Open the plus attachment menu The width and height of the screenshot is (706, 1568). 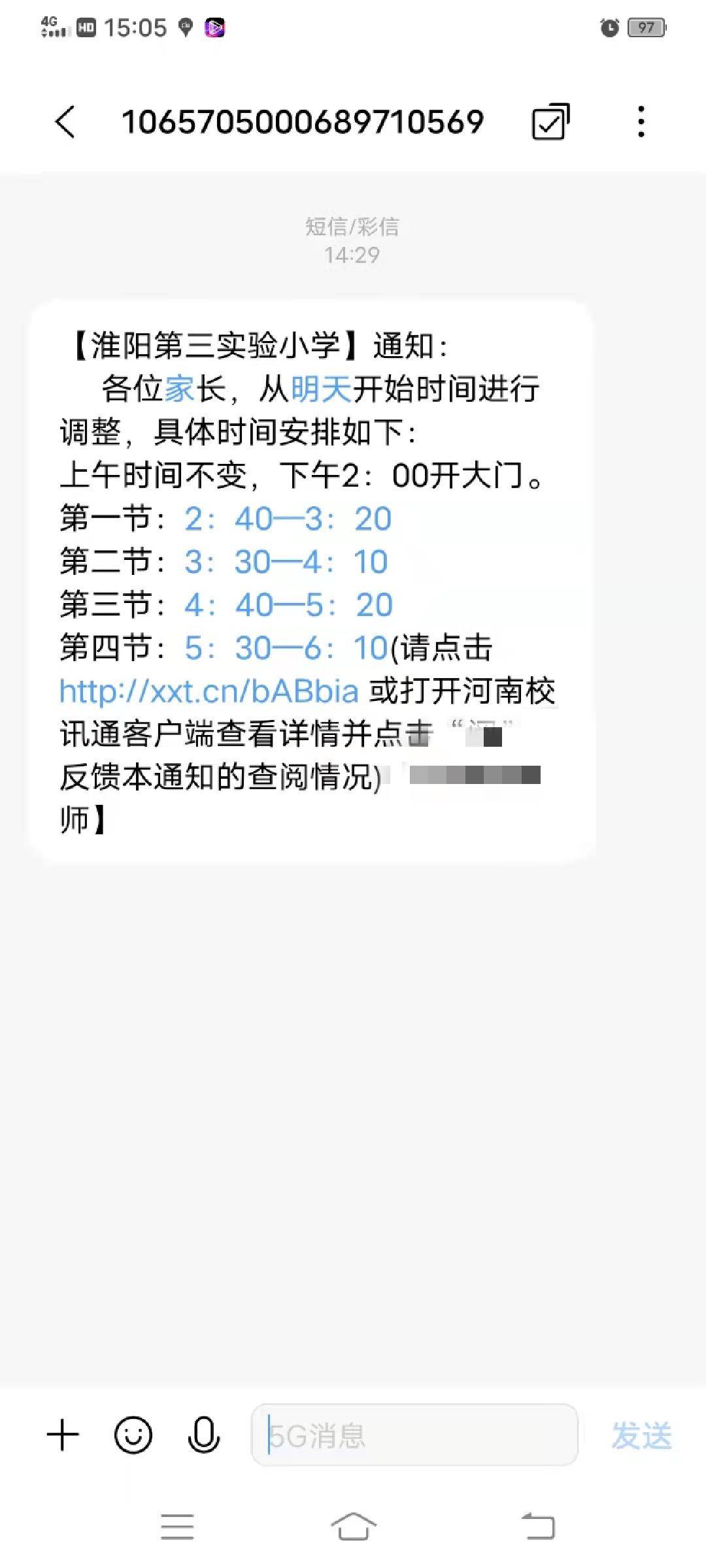click(x=63, y=1435)
